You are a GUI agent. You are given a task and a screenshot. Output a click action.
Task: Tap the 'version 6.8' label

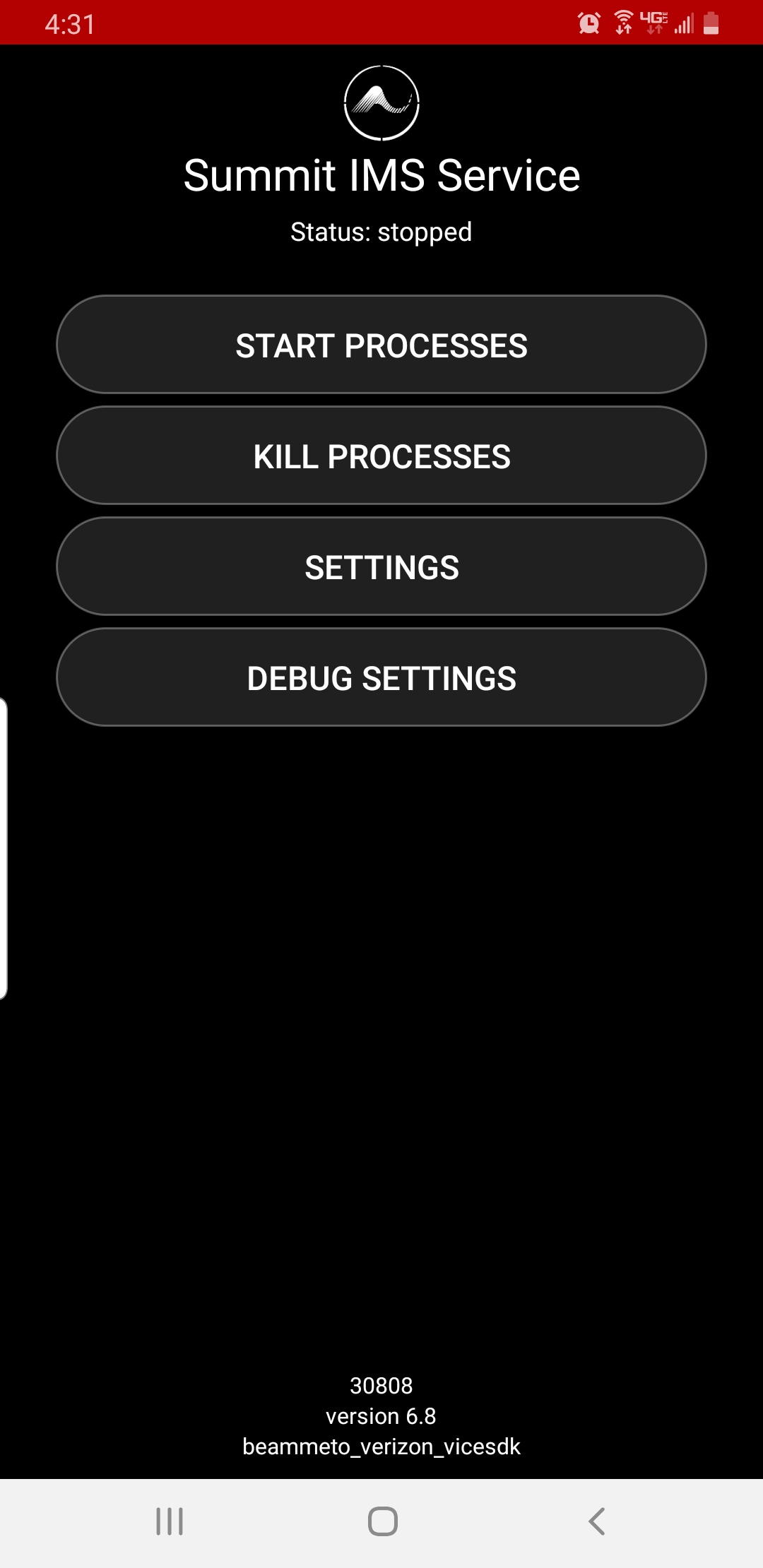tap(381, 1415)
